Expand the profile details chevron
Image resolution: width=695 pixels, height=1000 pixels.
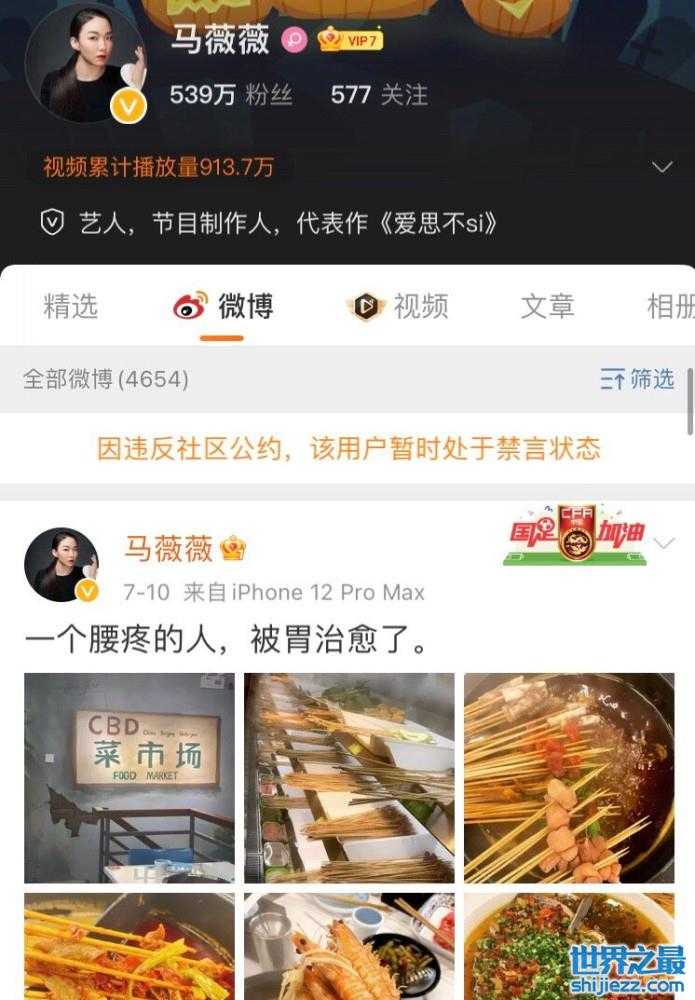tap(662, 167)
